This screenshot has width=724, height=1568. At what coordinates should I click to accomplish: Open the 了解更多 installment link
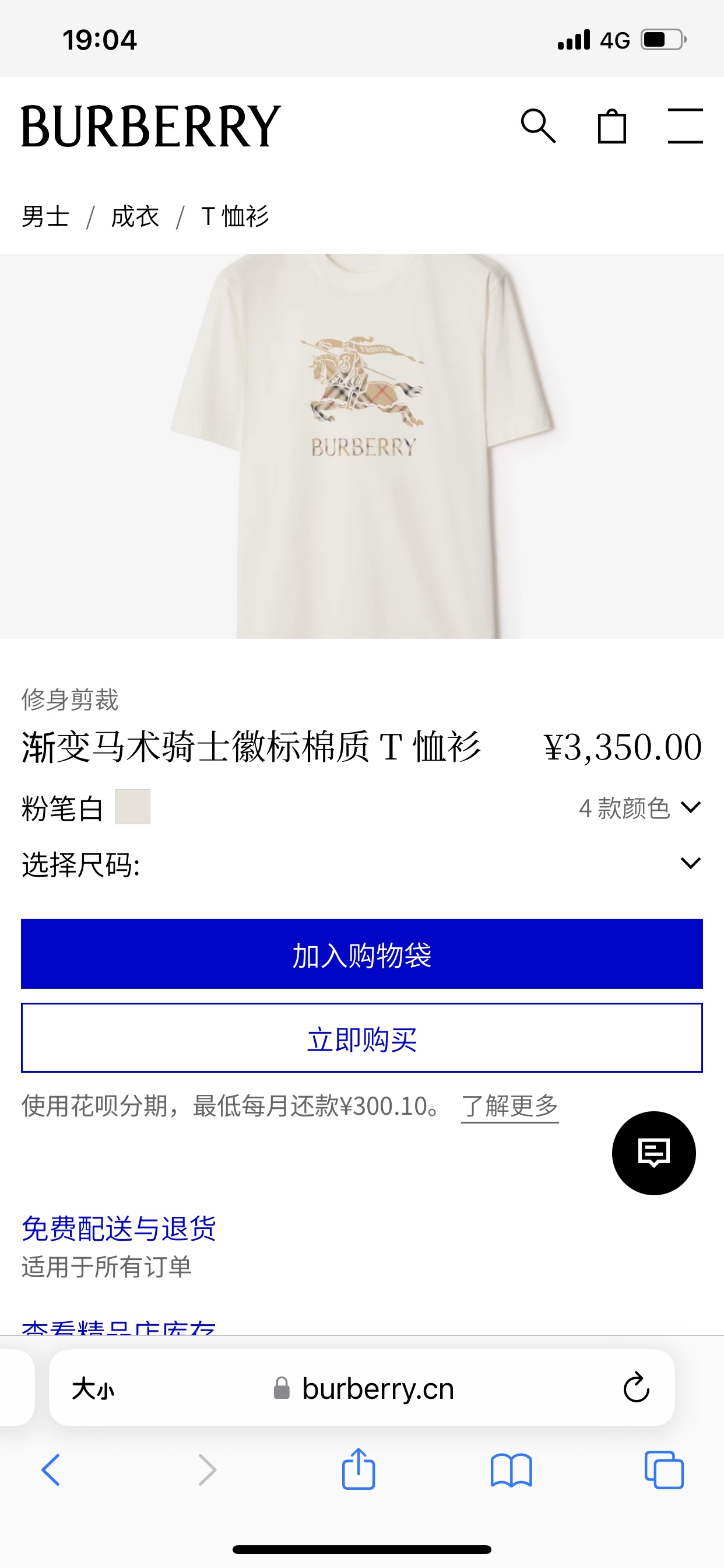pyautogui.click(x=509, y=1106)
